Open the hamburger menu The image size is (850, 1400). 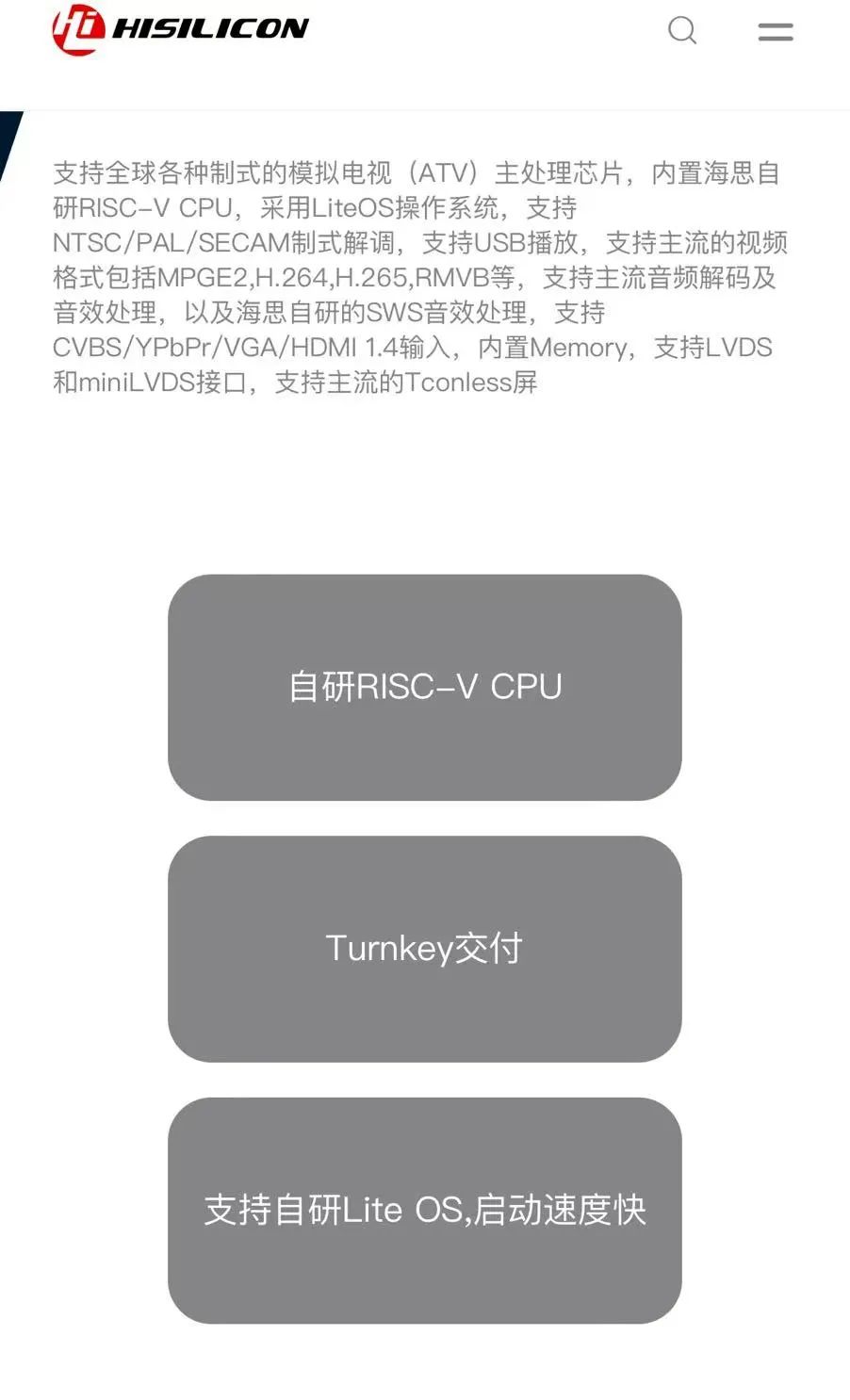(776, 32)
